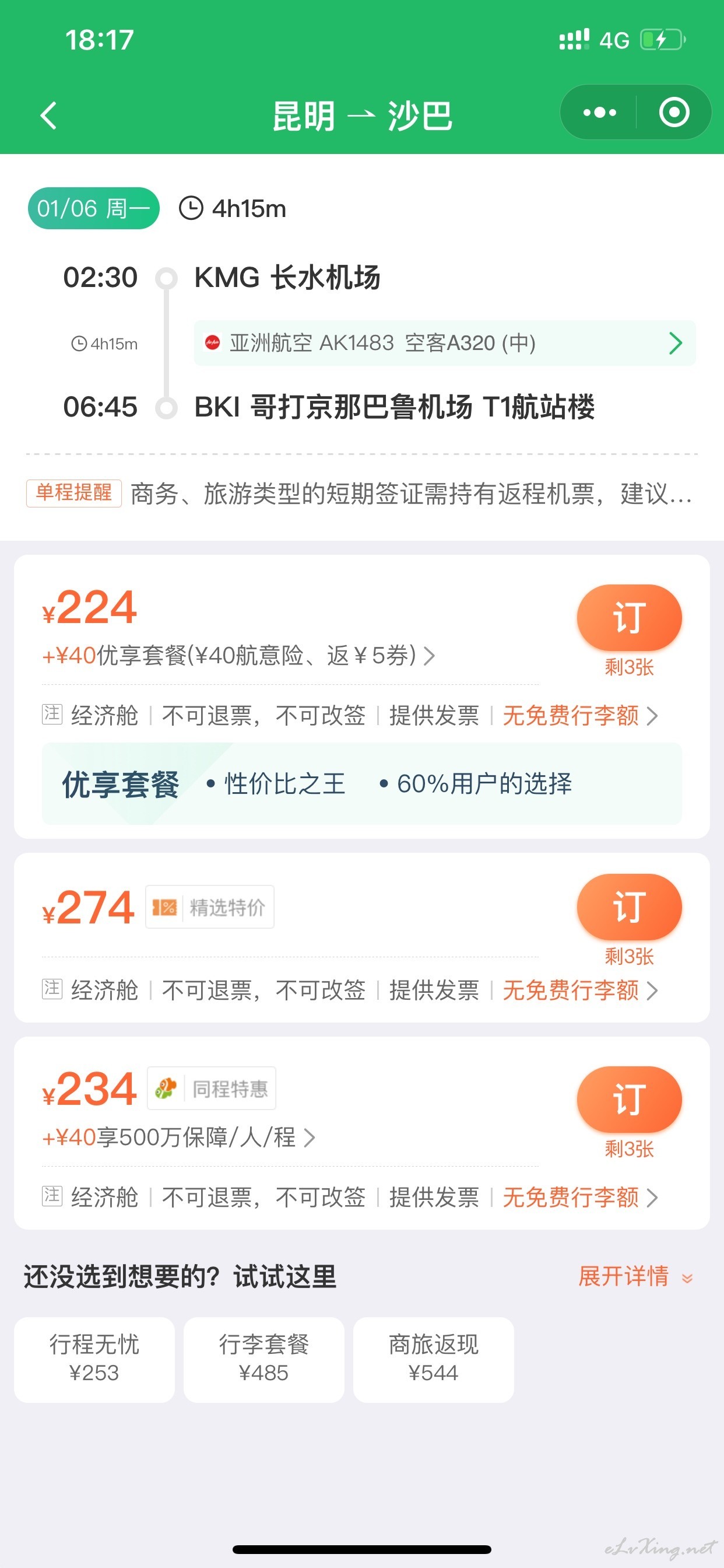
Task: Book the ¥224 fare
Action: click(629, 617)
